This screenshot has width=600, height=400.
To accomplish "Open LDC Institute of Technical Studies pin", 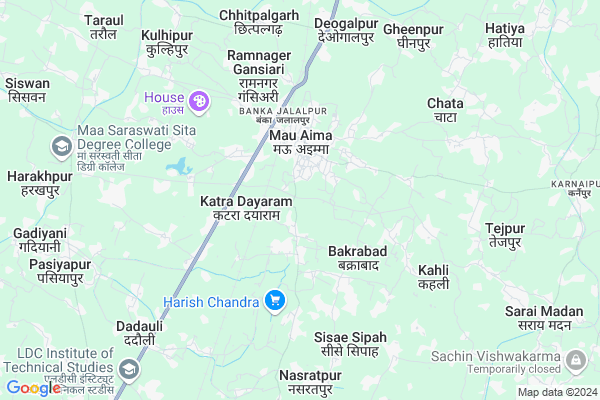I will pyautogui.click(x=128, y=371).
